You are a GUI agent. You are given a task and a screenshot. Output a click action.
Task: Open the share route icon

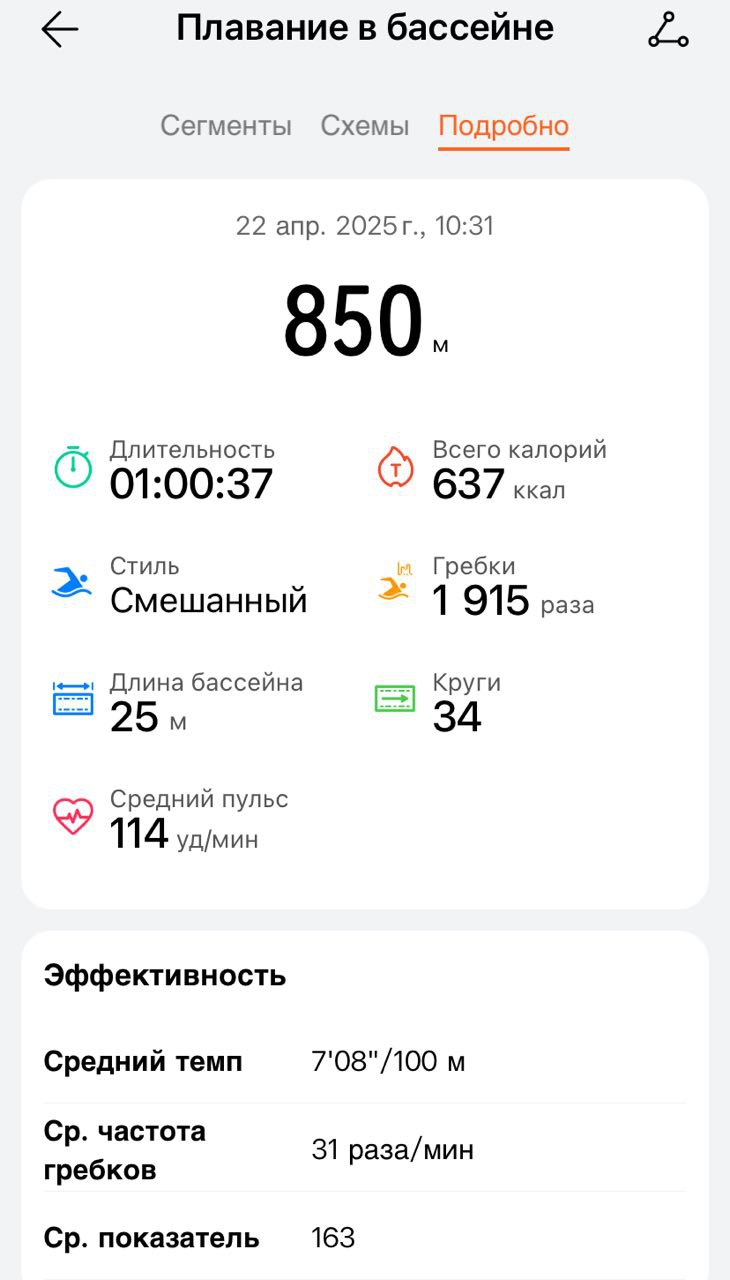[x=668, y=30]
